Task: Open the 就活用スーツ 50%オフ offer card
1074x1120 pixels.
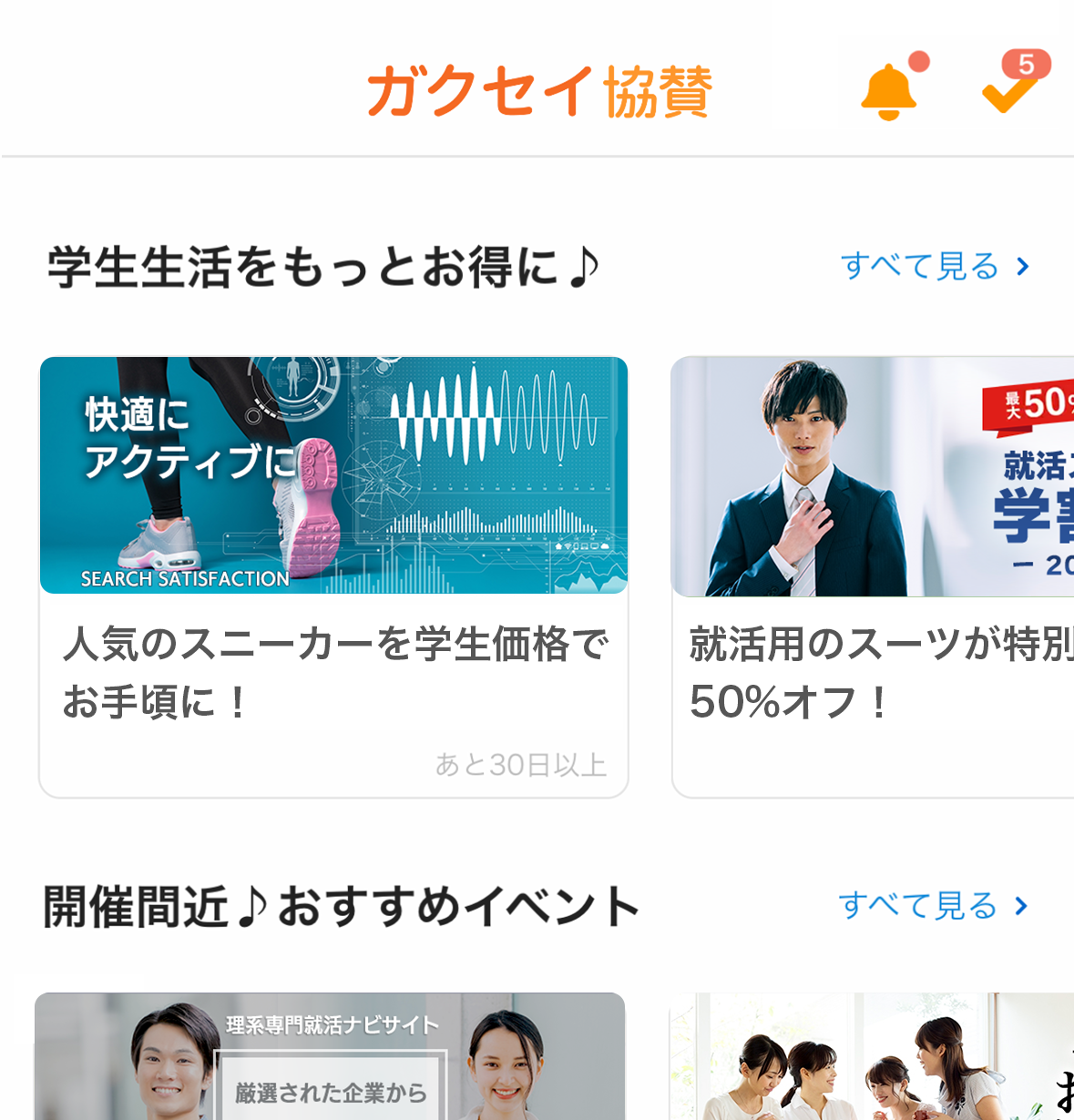Action: tap(873, 576)
